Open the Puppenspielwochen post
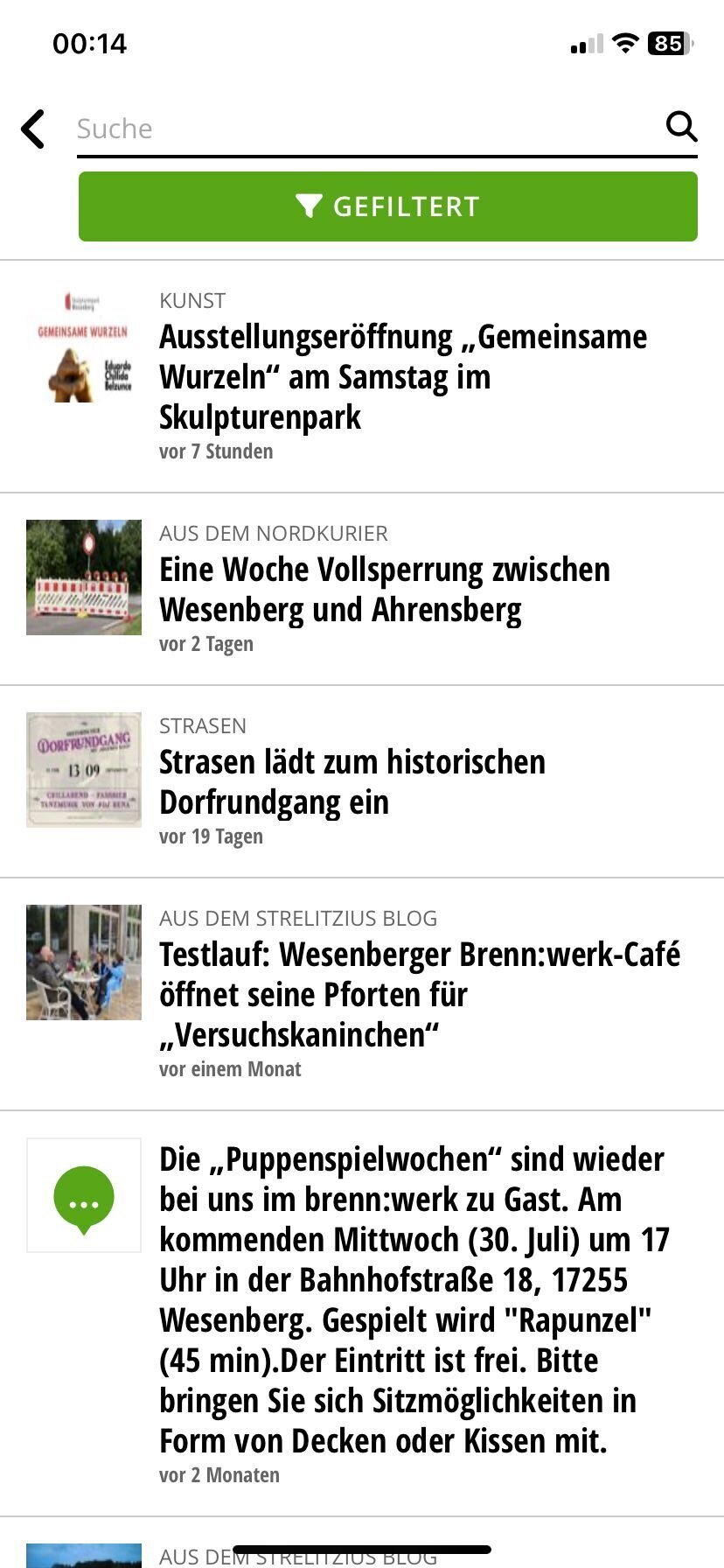The height and width of the screenshot is (1568, 724). point(411,1299)
